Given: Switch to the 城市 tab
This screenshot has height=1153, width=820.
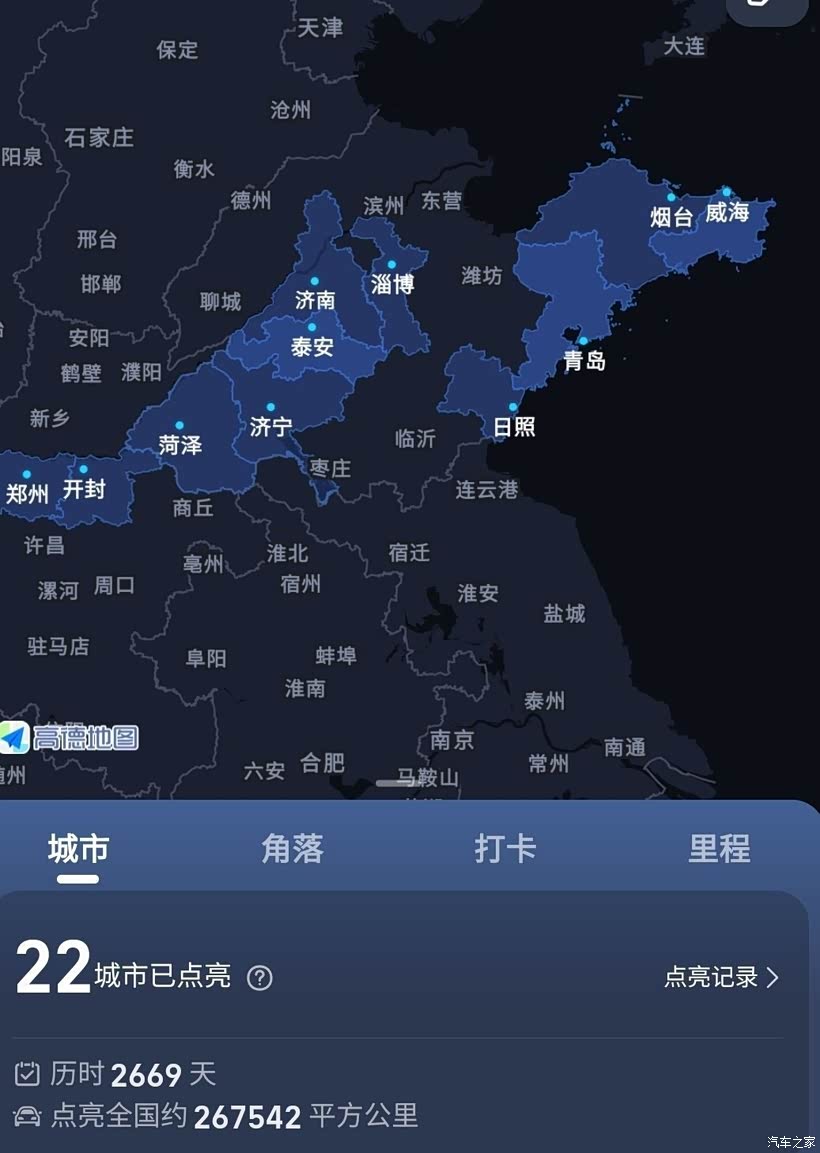Looking at the screenshot, I should 78,849.
